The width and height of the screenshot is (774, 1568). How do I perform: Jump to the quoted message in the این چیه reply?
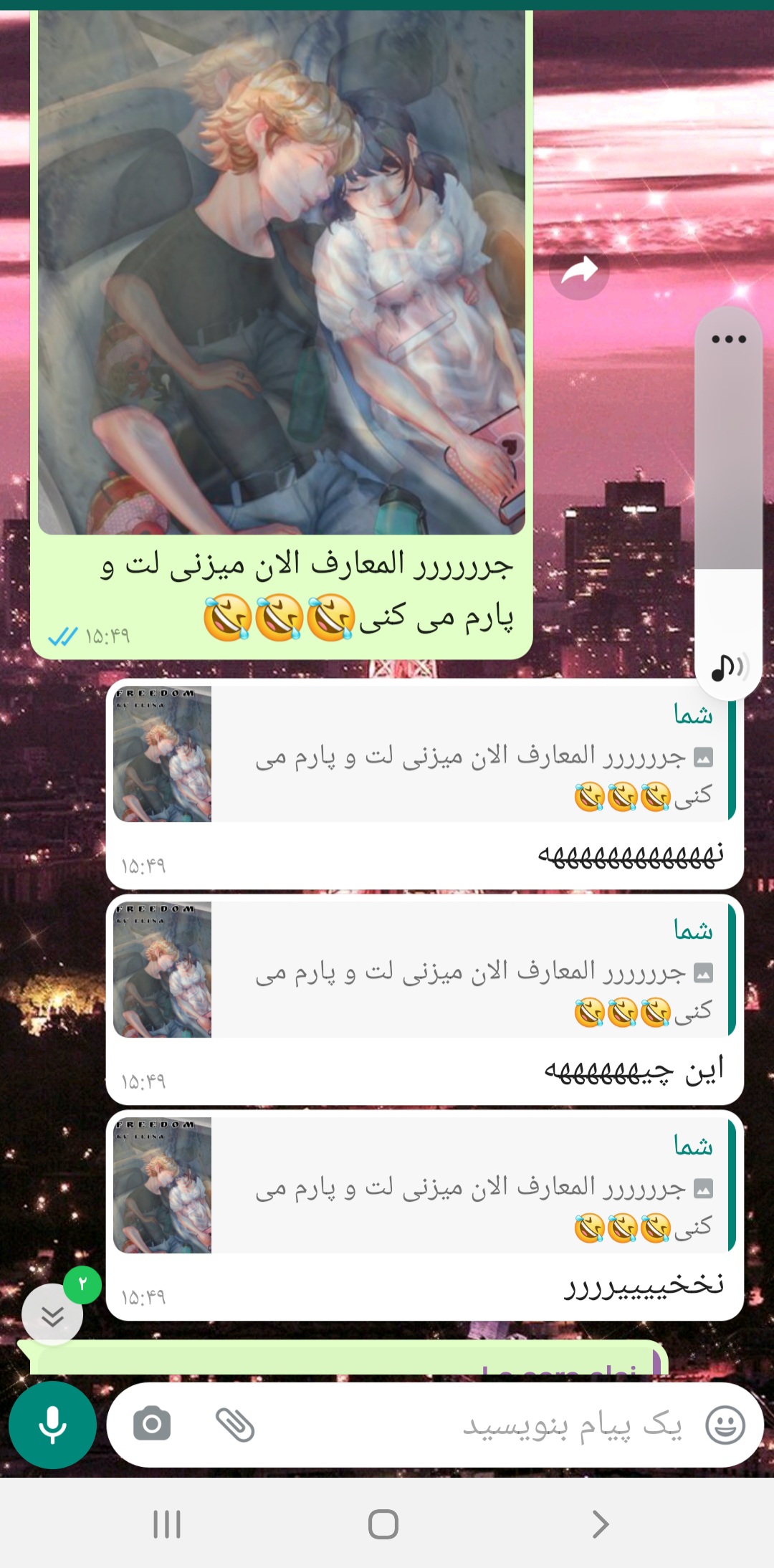[x=424, y=970]
